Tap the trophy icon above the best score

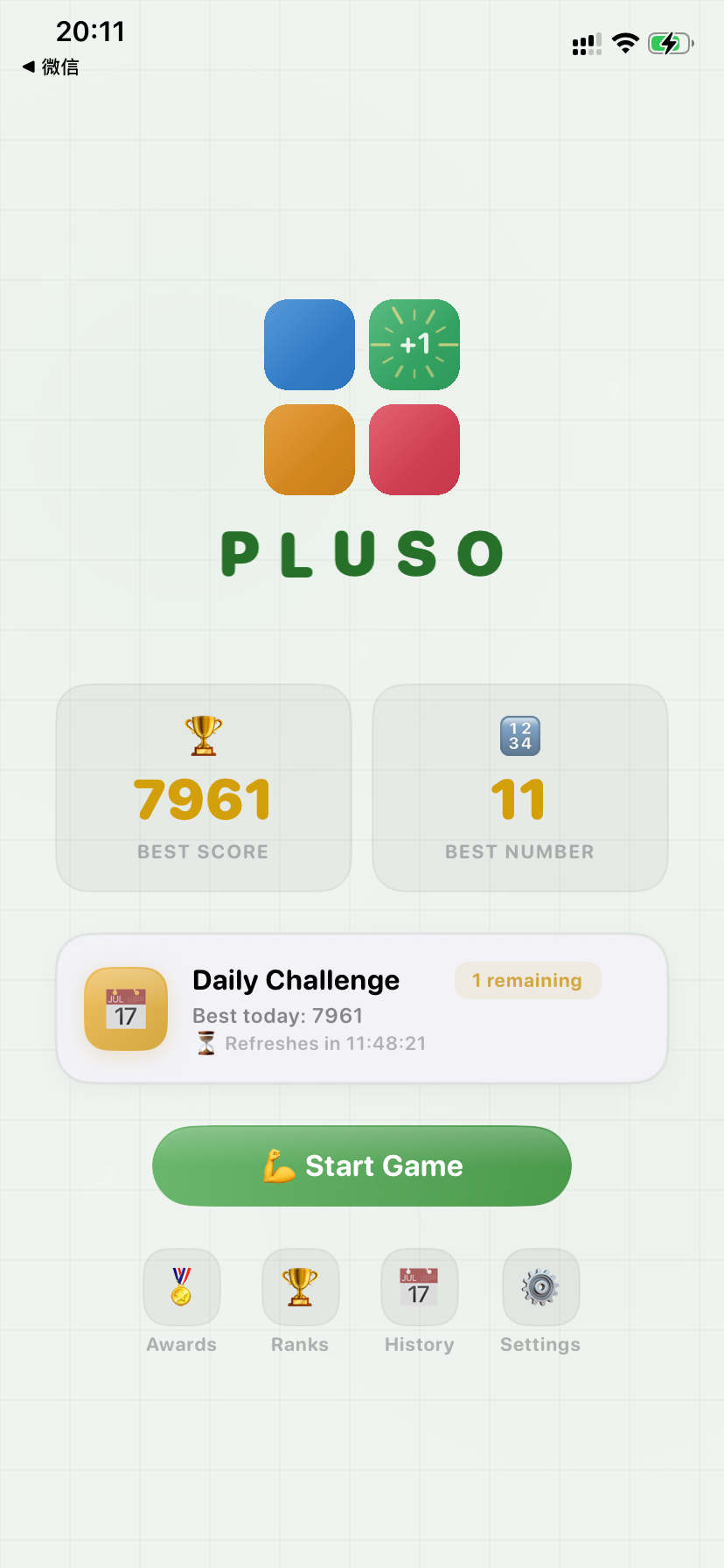tap(203, 735)
